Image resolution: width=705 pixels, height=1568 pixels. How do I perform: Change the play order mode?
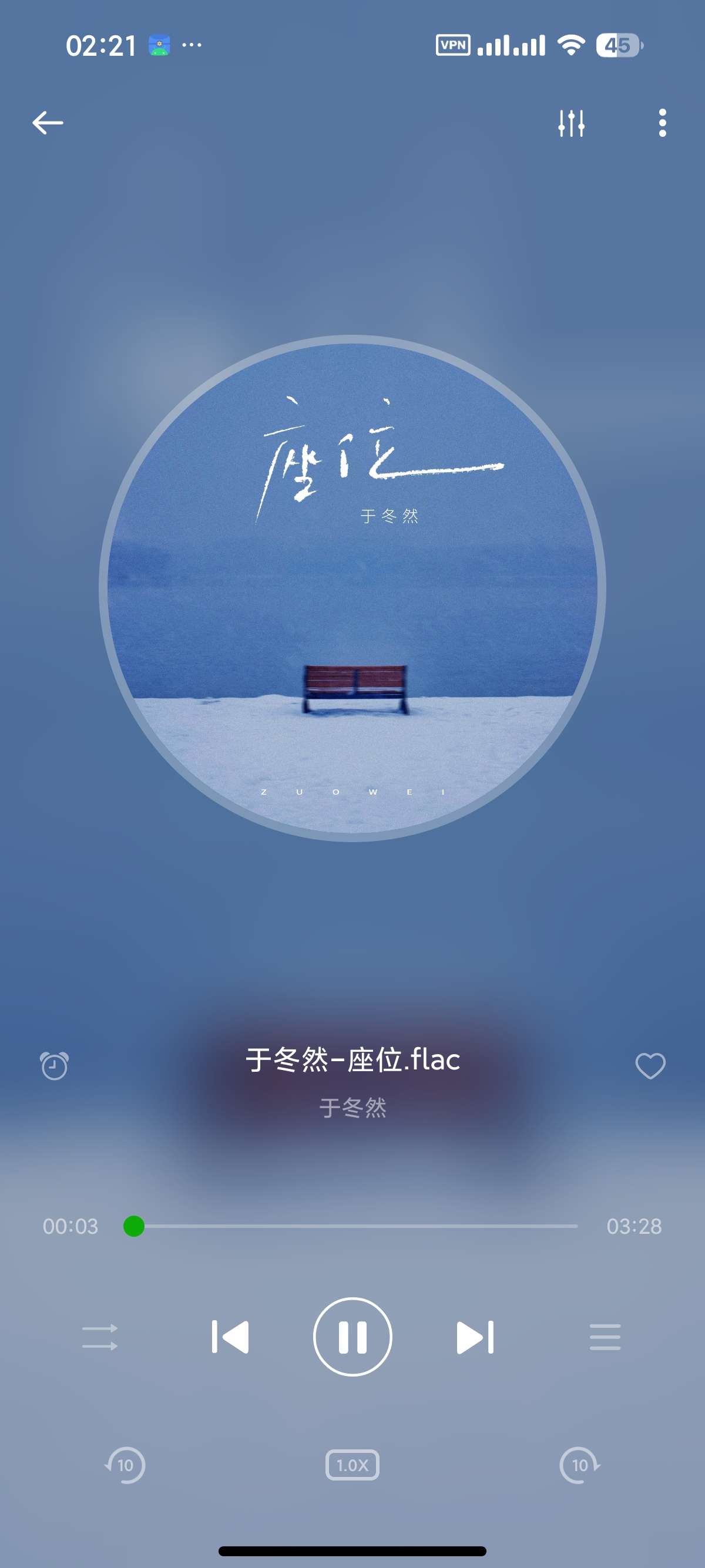click(100, 1337)
